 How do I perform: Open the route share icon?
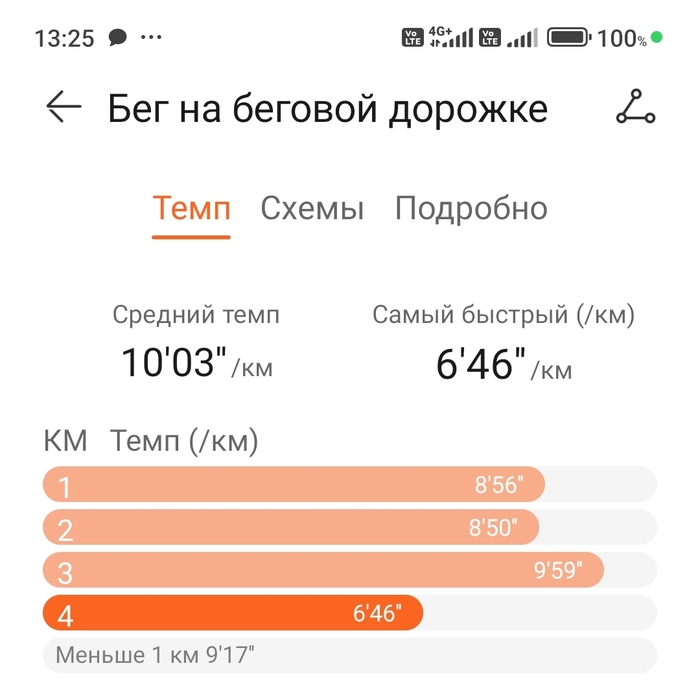point(635,107)
